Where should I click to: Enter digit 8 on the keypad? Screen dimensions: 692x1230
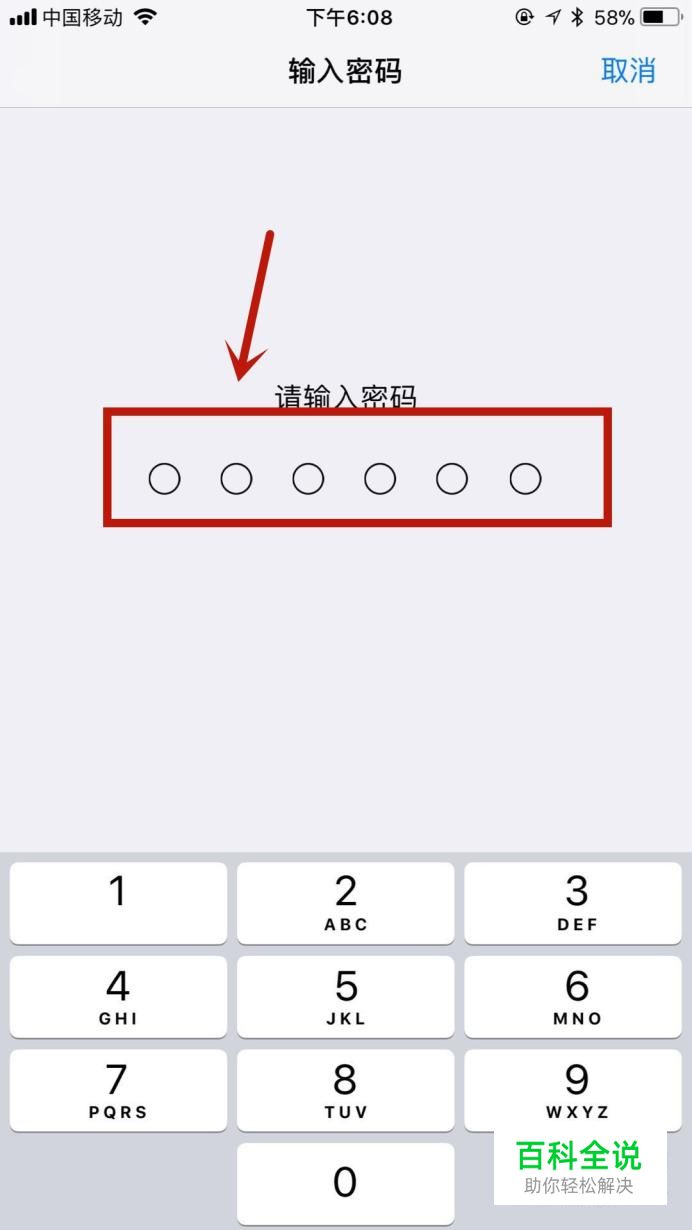345,1090
